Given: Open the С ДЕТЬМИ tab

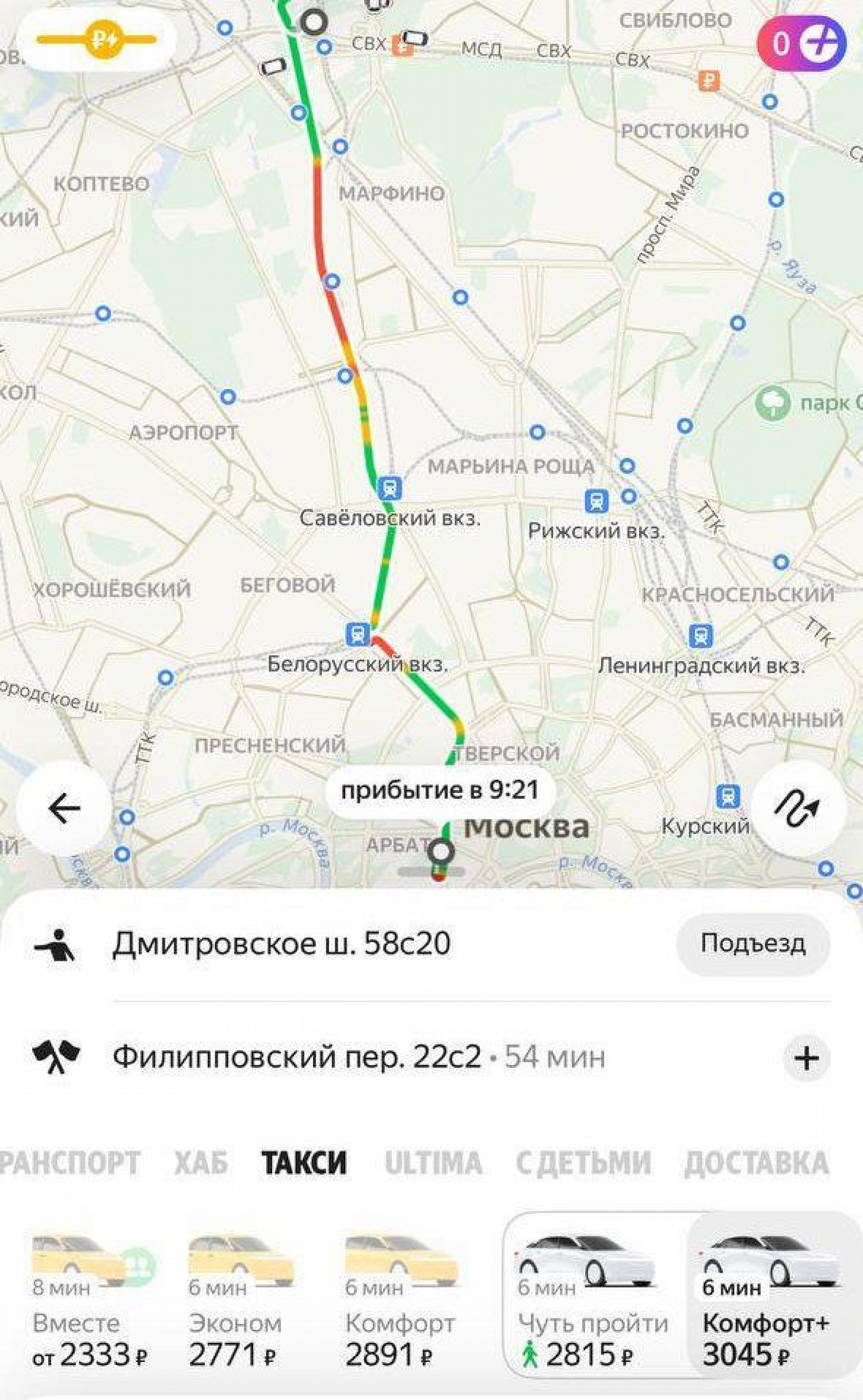Looking at the screenshot, I should coord(583,1163).
